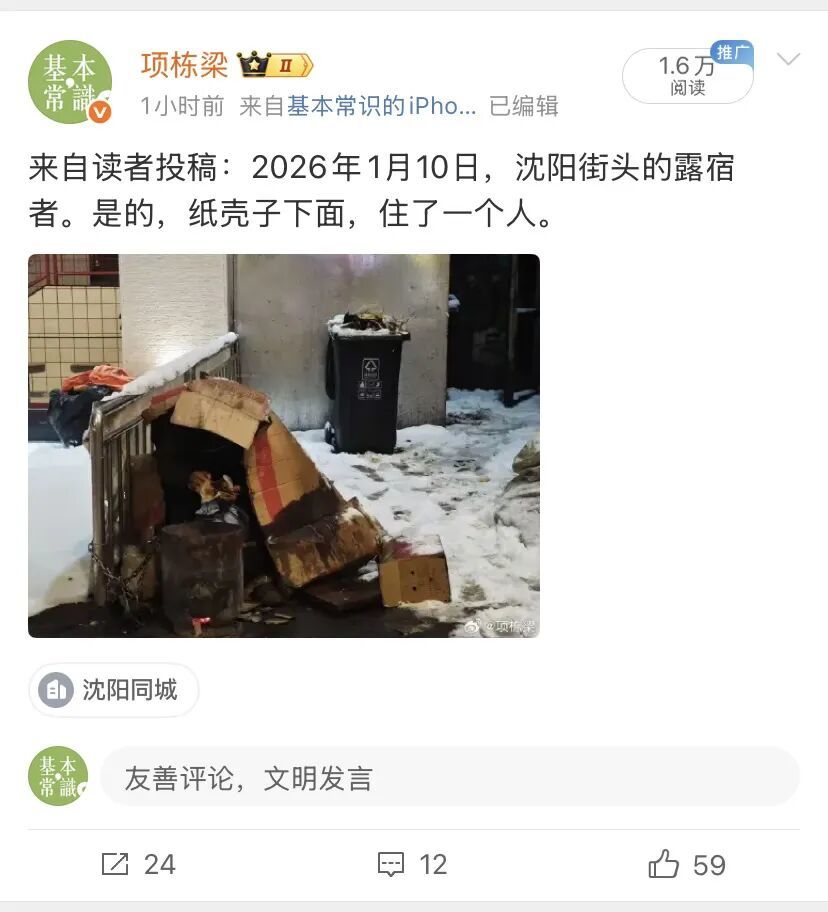The image size is (828, 912).
Task: Open the 项栋梁 username link
Action: [184, 65]
